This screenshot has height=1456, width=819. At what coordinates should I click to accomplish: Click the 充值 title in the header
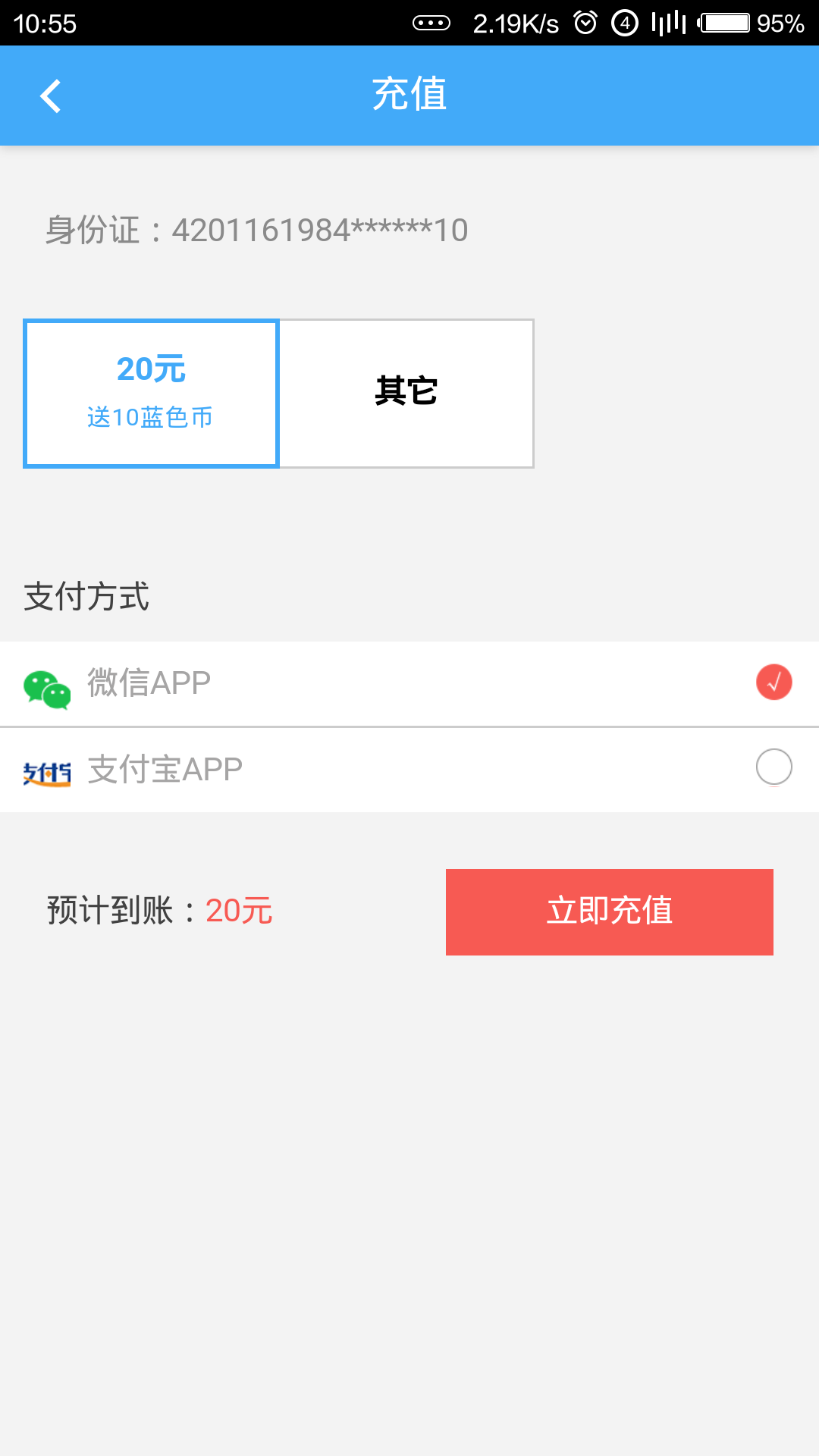coord(409,94)
